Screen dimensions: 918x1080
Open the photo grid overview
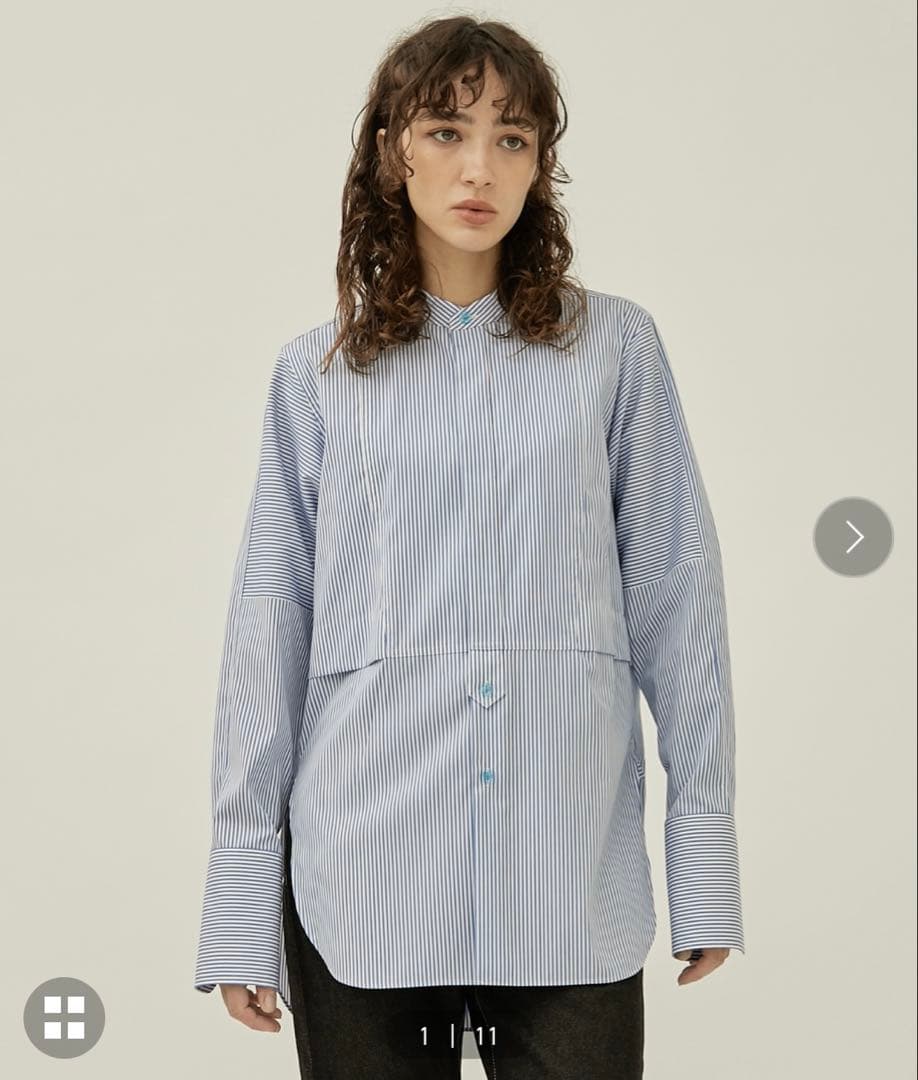click(64, 1017)
